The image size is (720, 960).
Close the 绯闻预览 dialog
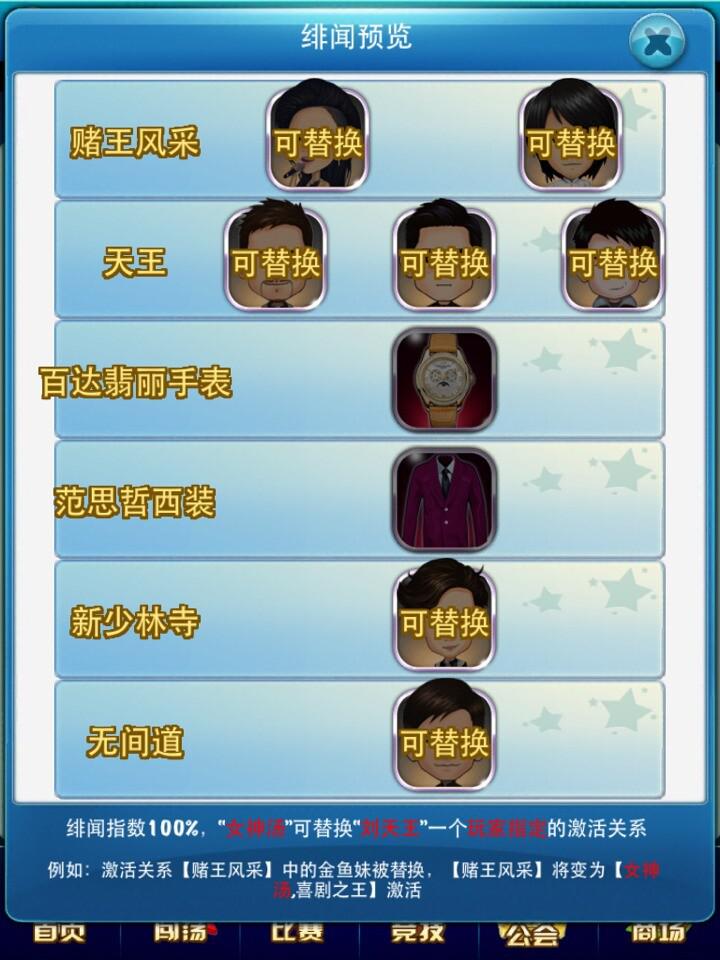tap(656, 42)
